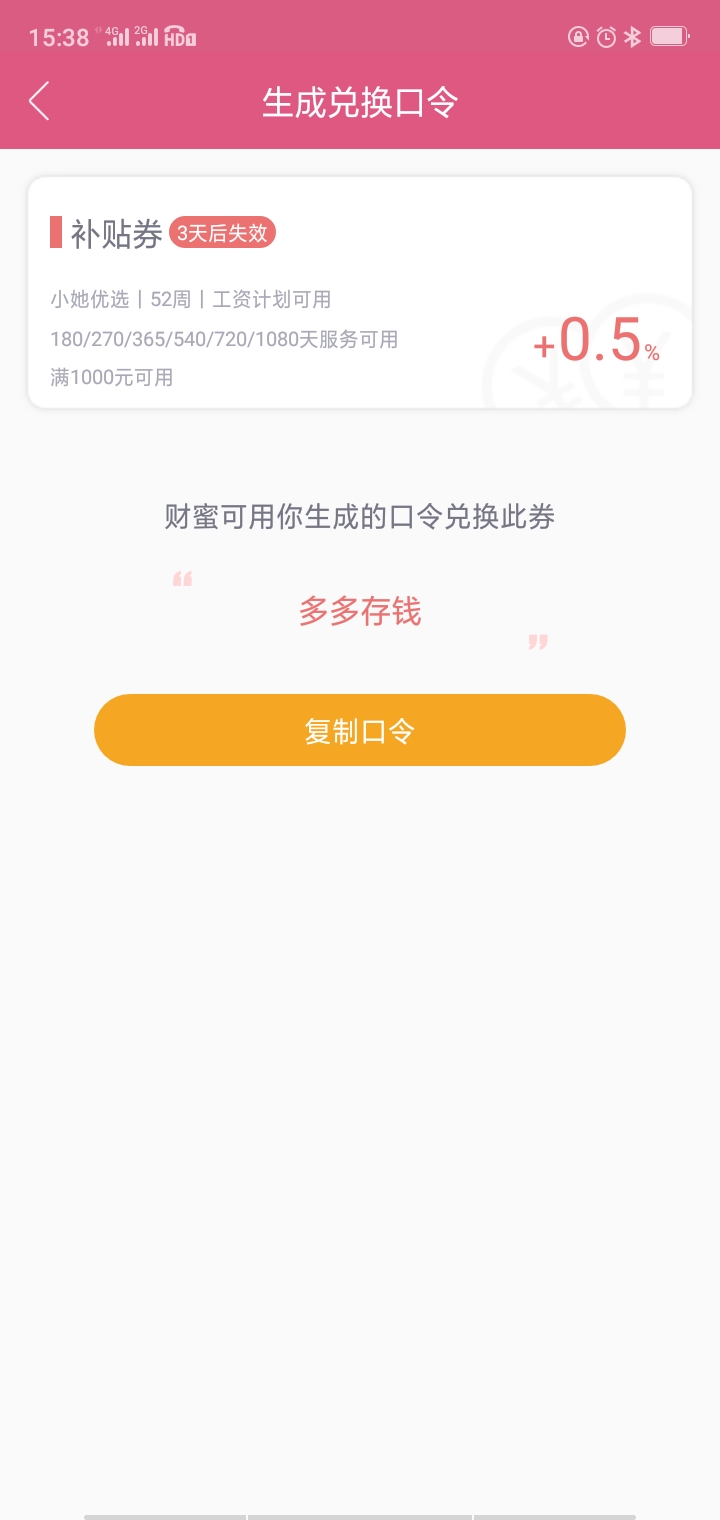Go back using the top-left arrow
The image size is (720, 1520).
click(x=39, y=102)
